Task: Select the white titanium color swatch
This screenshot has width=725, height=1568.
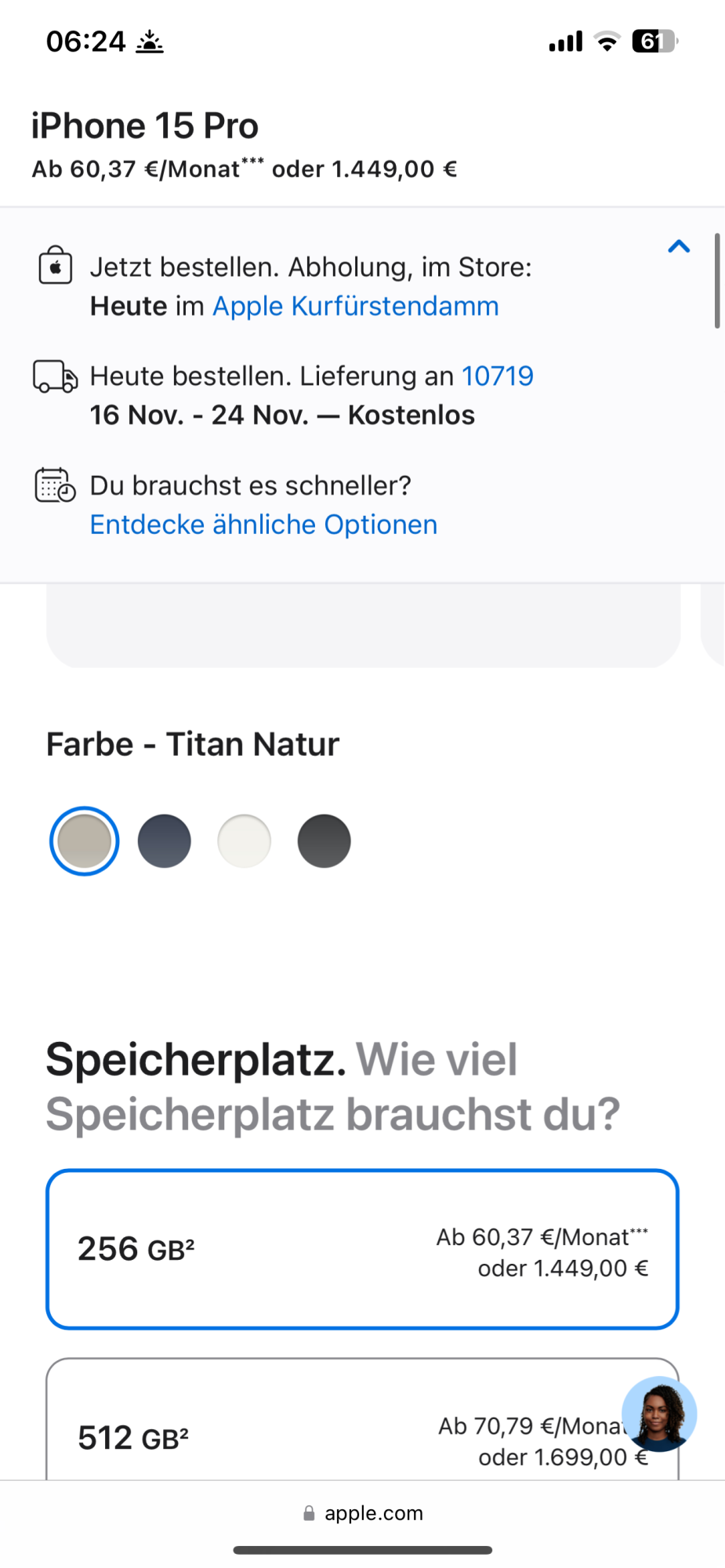Action: (245, 841)
